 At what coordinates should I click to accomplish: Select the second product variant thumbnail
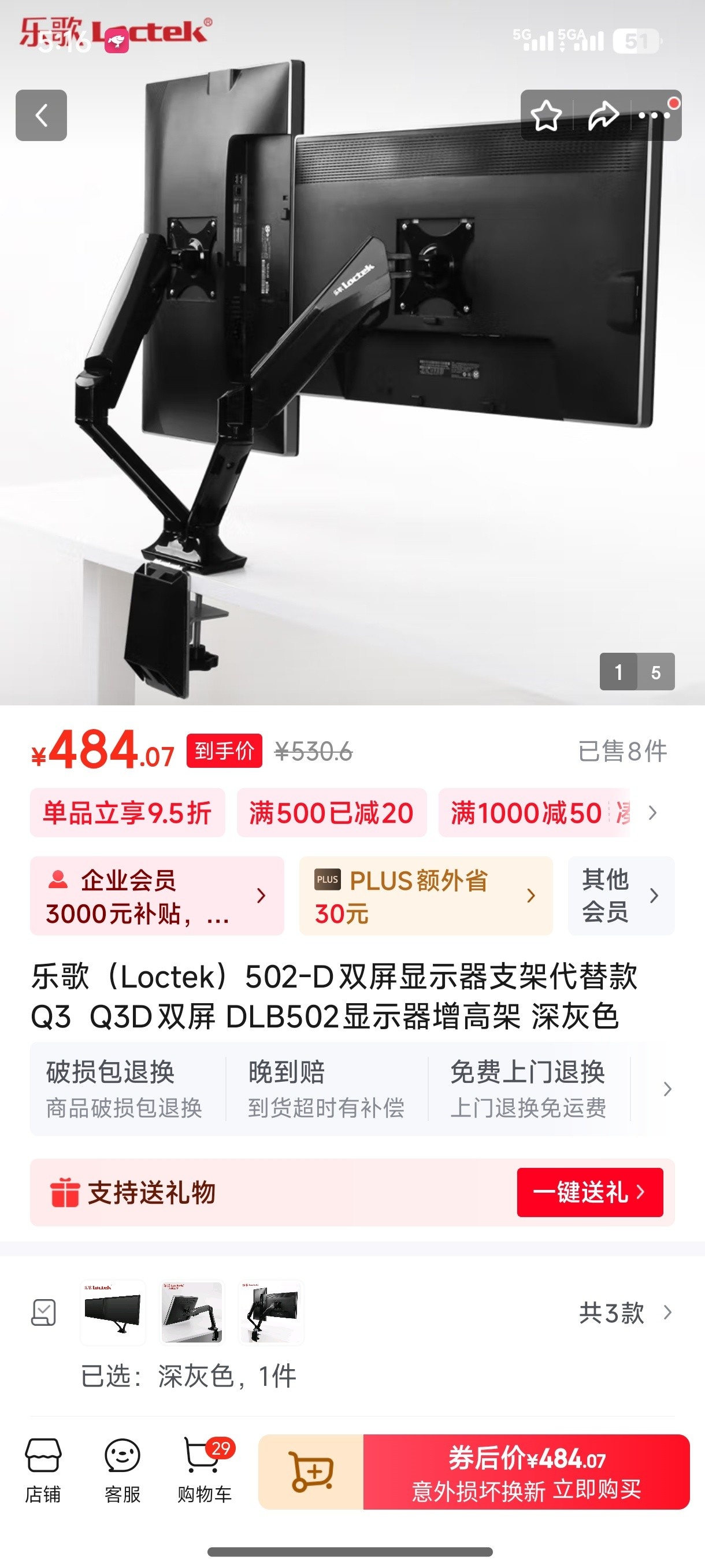[x=192, y=1312]
